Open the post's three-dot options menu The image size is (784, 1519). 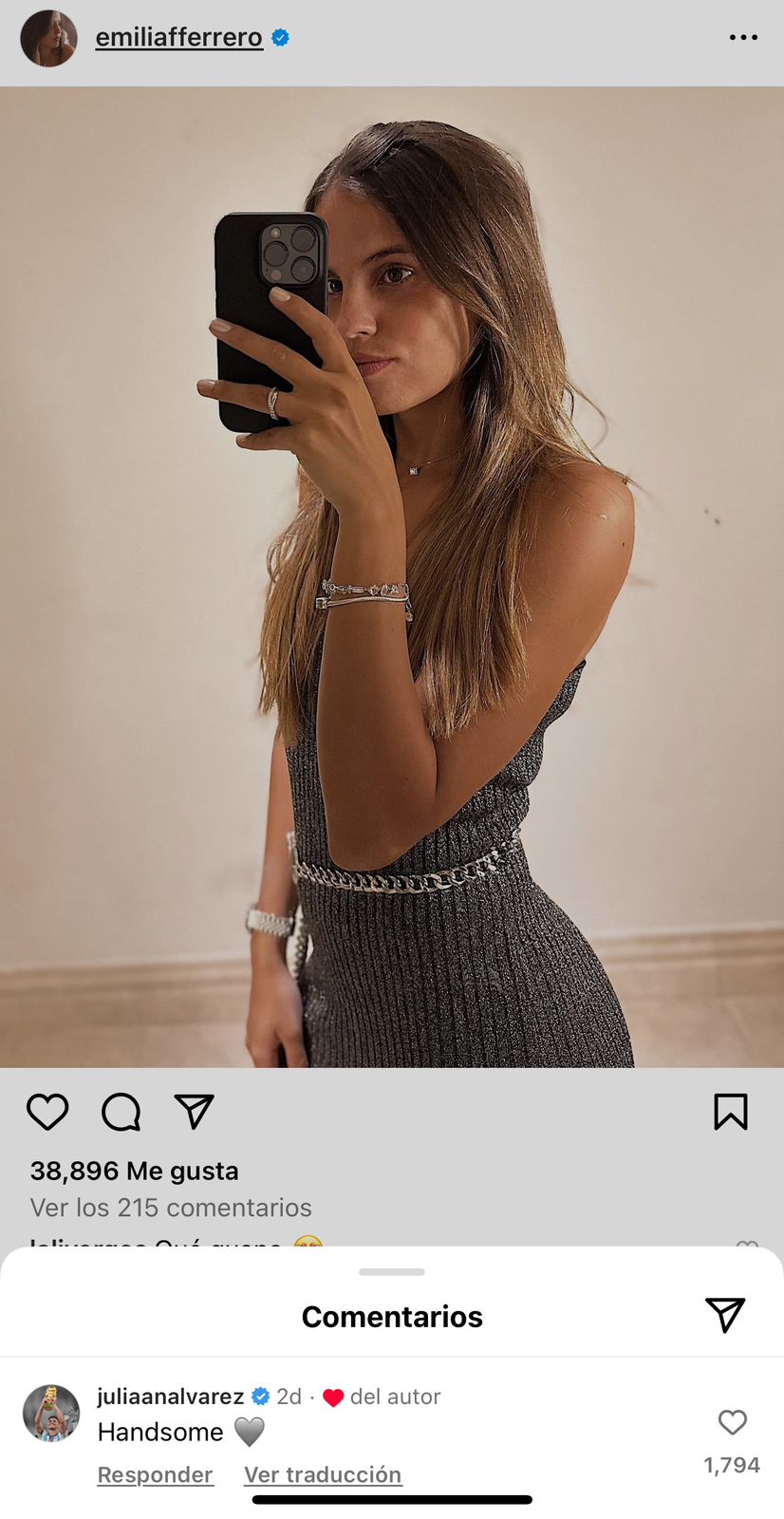[x=743, y=38]
